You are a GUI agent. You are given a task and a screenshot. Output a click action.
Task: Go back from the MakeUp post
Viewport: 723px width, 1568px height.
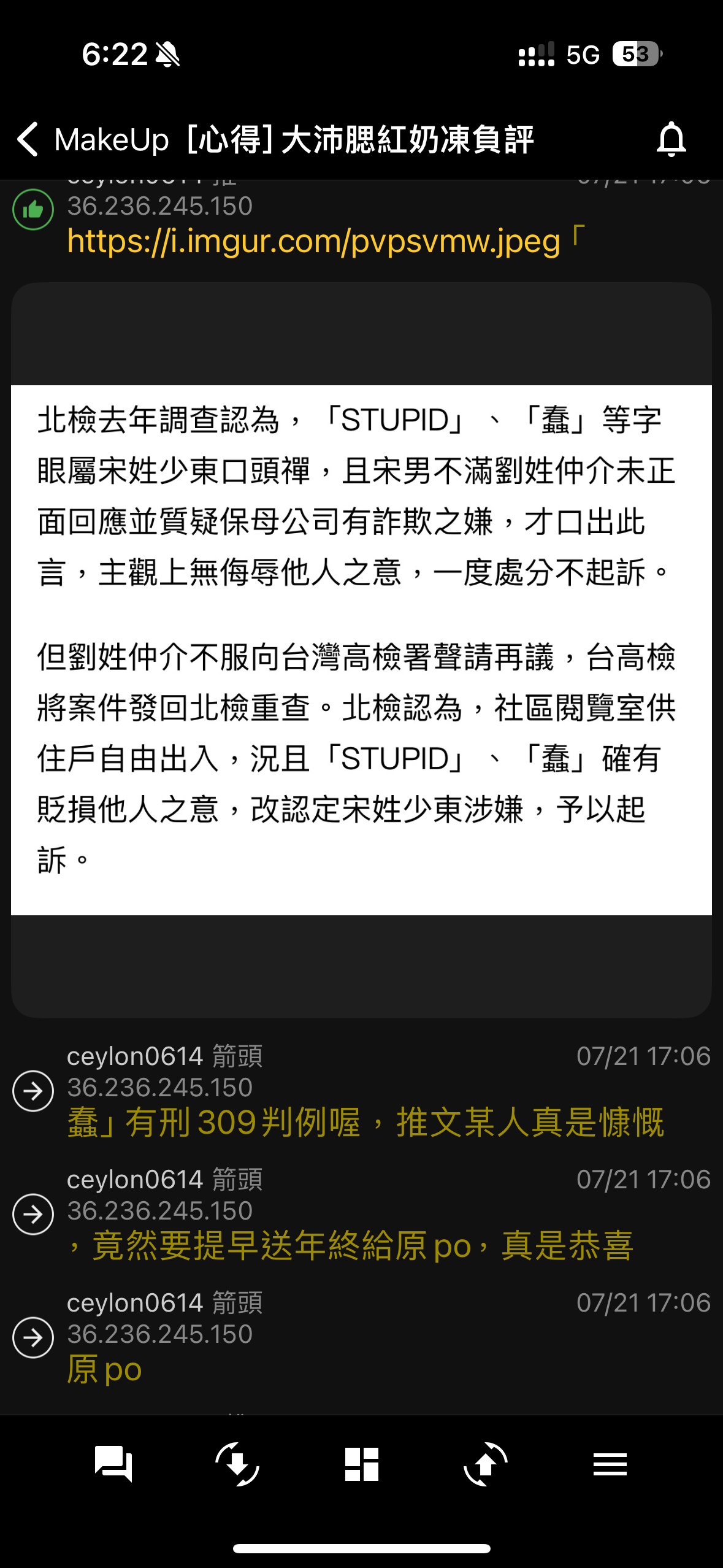(28, 139)
